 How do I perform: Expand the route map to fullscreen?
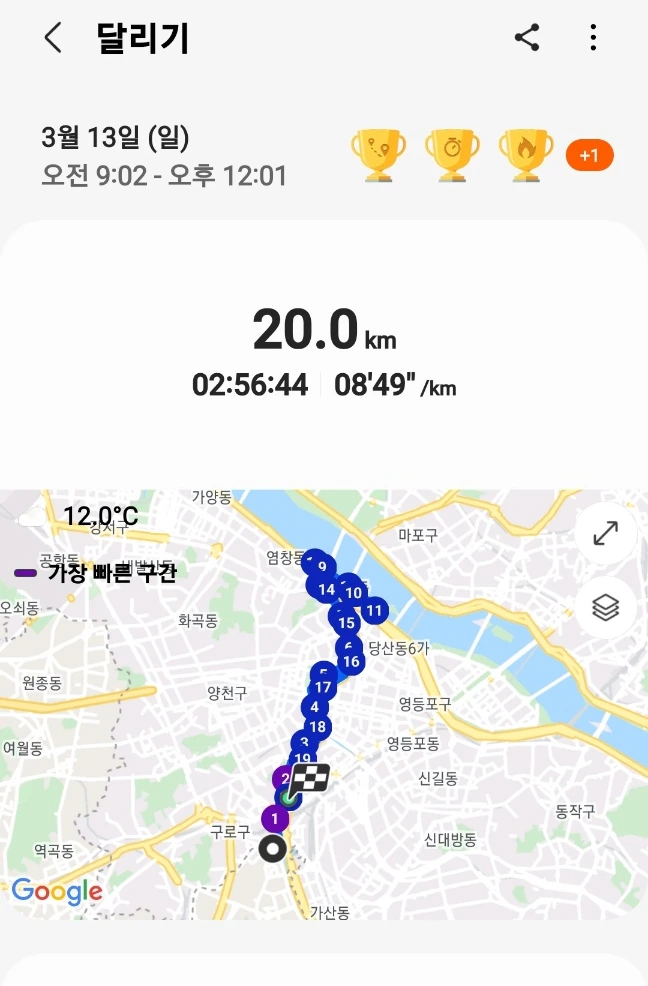pyautogui.click(x=606, y=533)
